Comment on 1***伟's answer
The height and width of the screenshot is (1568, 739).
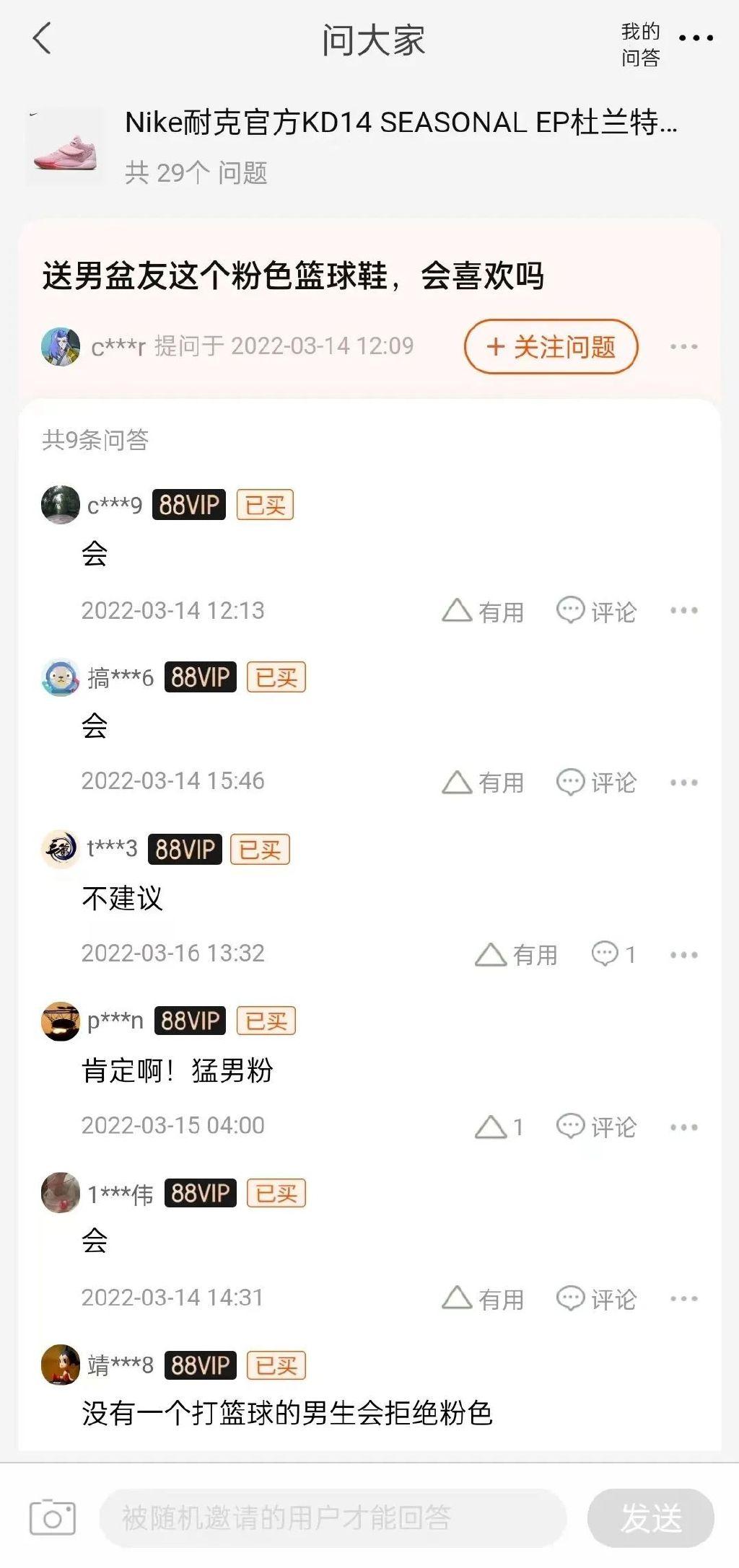click(596, 1299)
